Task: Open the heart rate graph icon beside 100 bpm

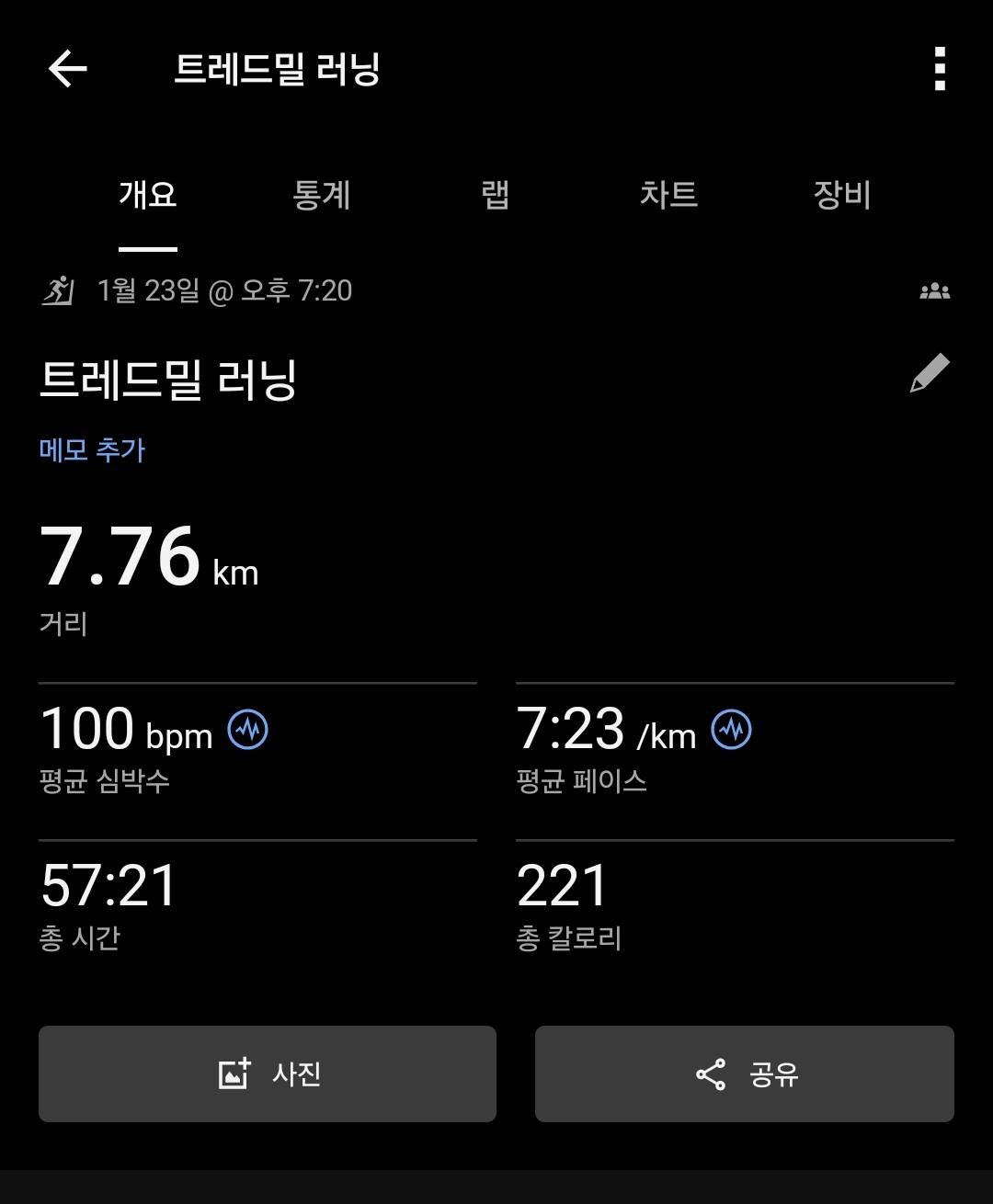Action: [249, 731]
